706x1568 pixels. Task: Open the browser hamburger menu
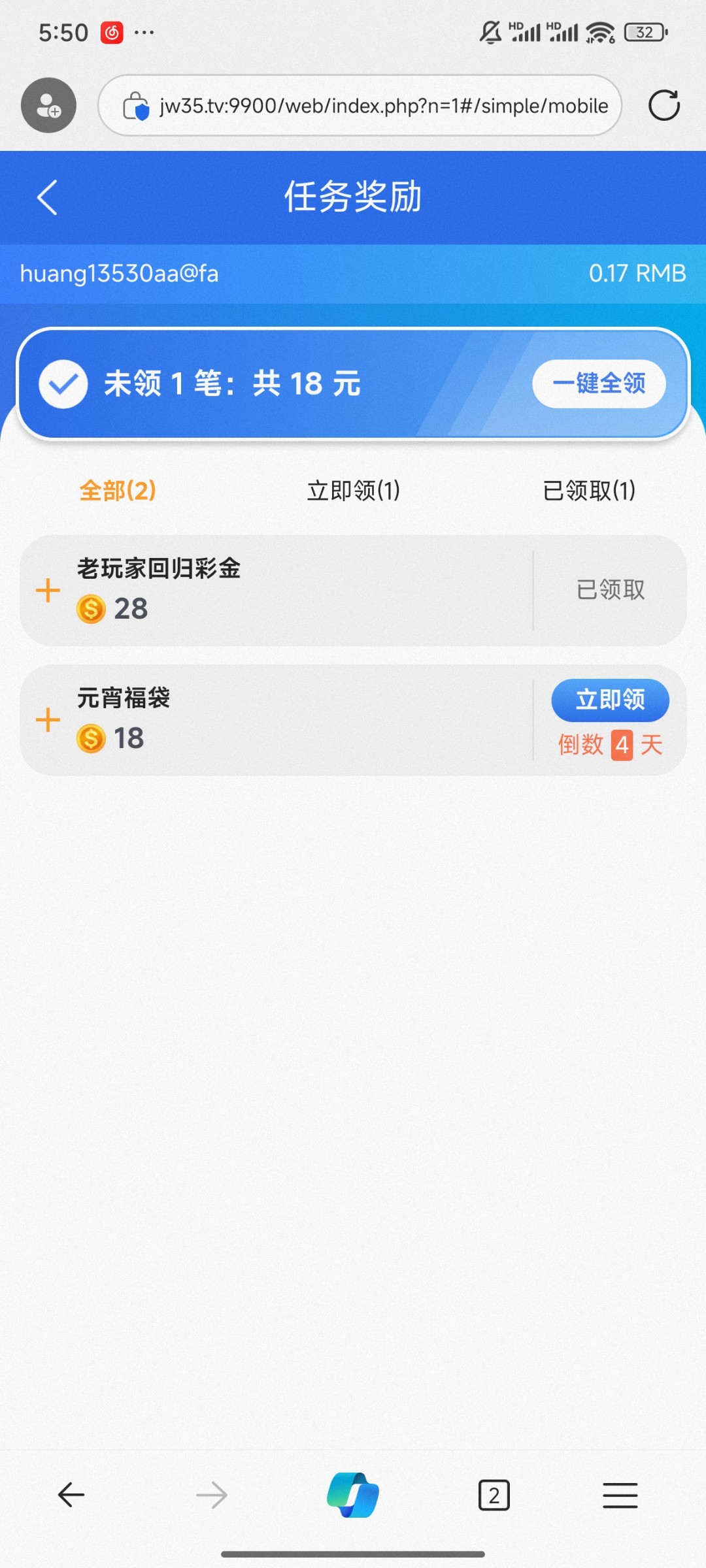point(620,1495)
